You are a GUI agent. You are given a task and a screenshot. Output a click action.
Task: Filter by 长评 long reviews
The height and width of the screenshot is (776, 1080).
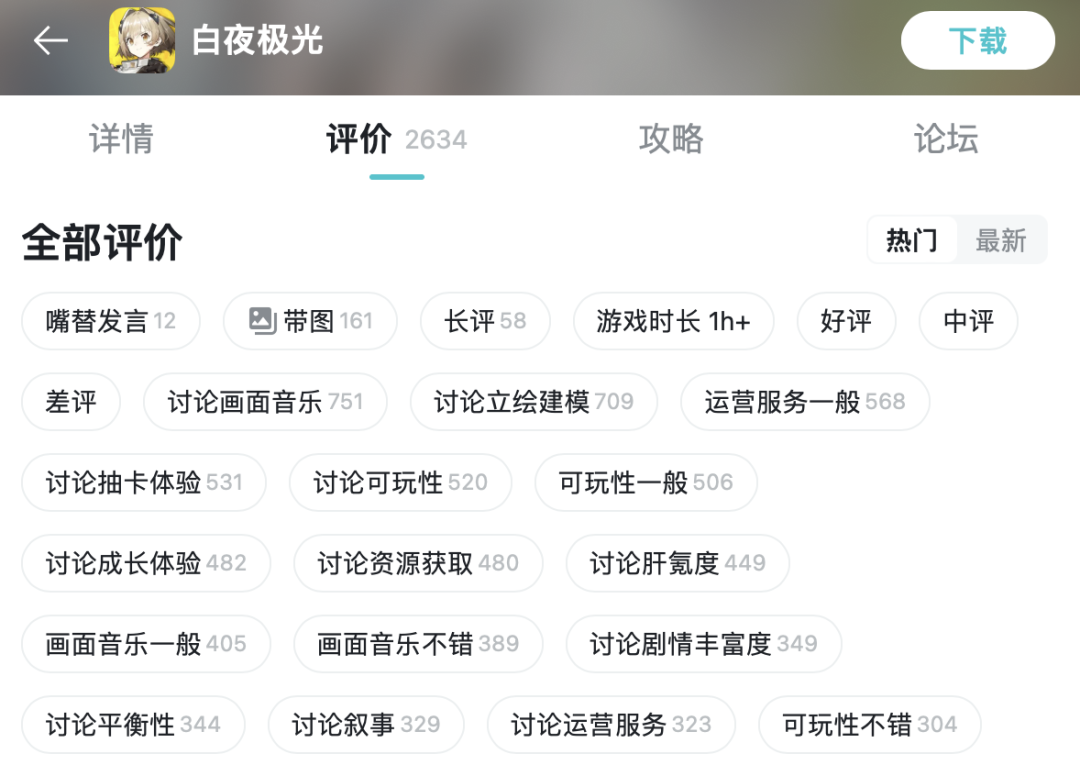485,321
